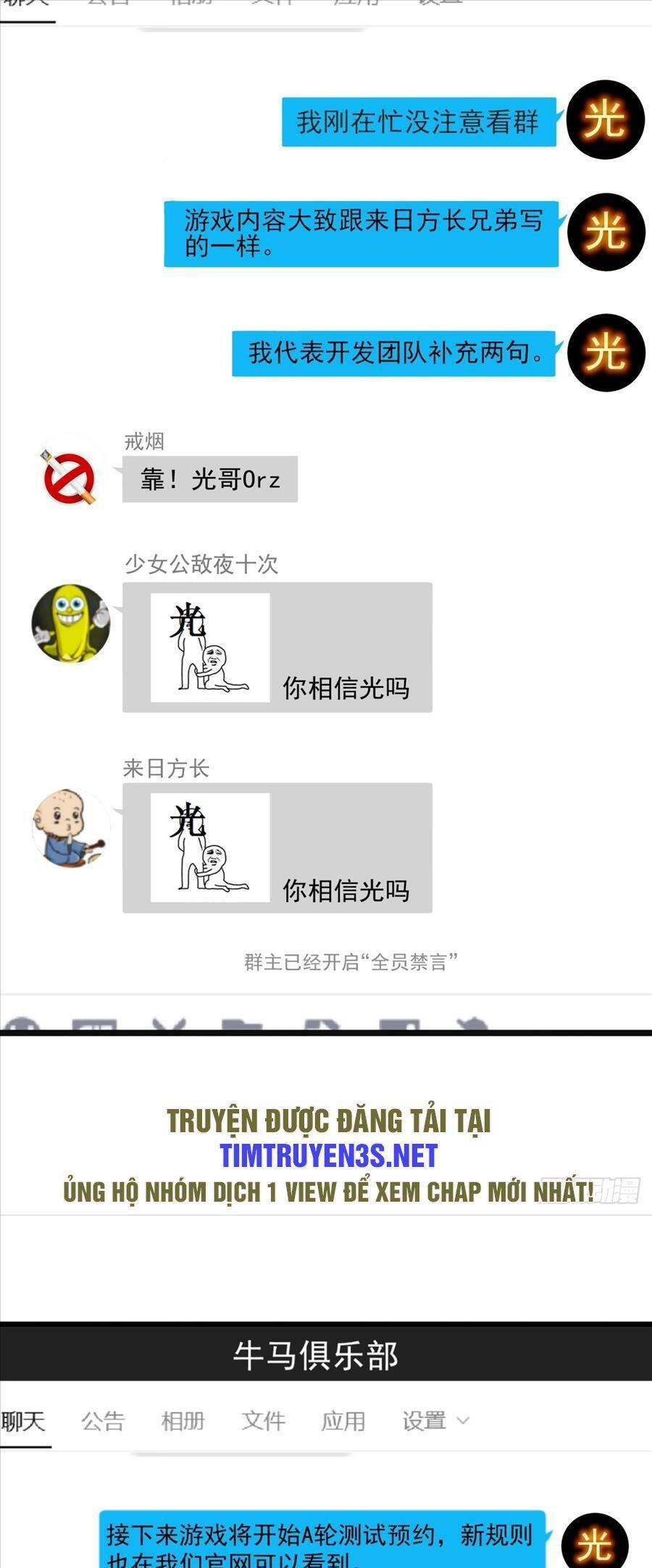
Task: Open the 应用 section dropdown
Action: (342, 1421)
